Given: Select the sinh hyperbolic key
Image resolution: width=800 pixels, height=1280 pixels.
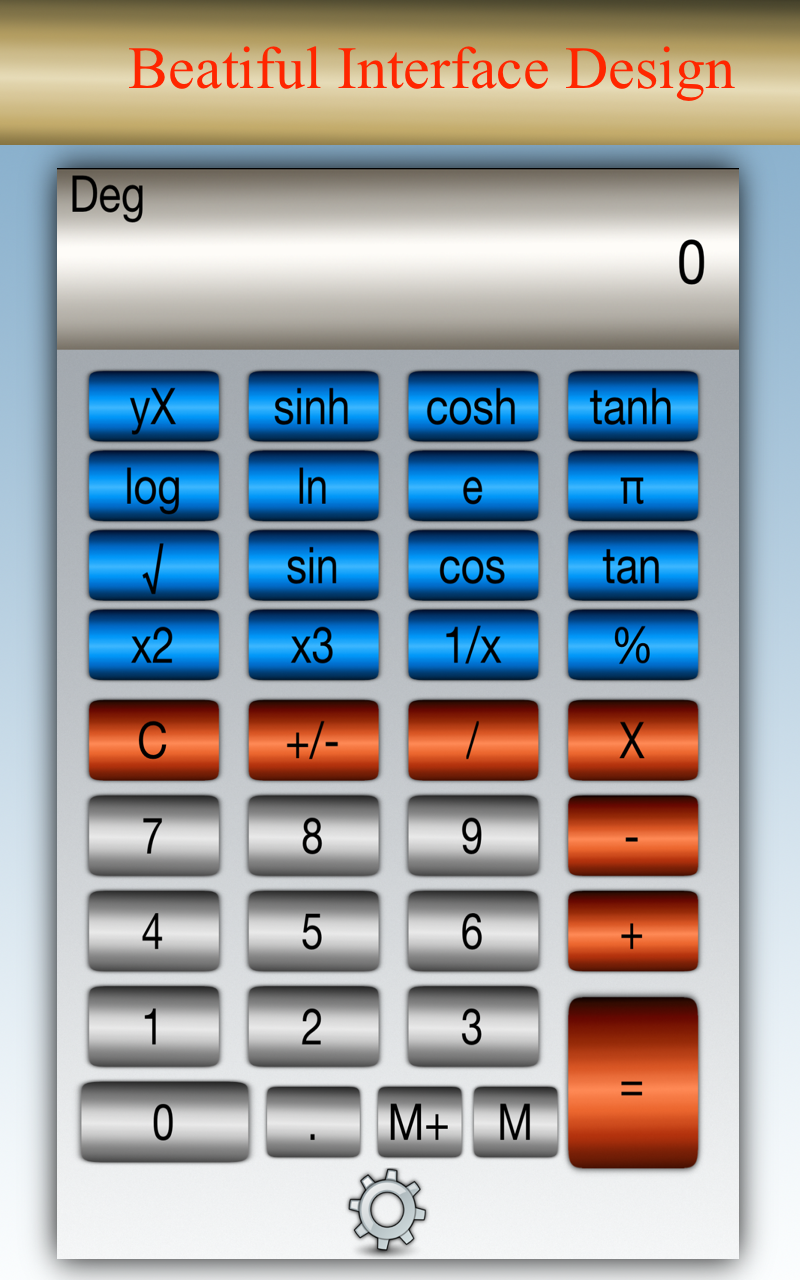Looking at the screenshot, I should 312,406.
